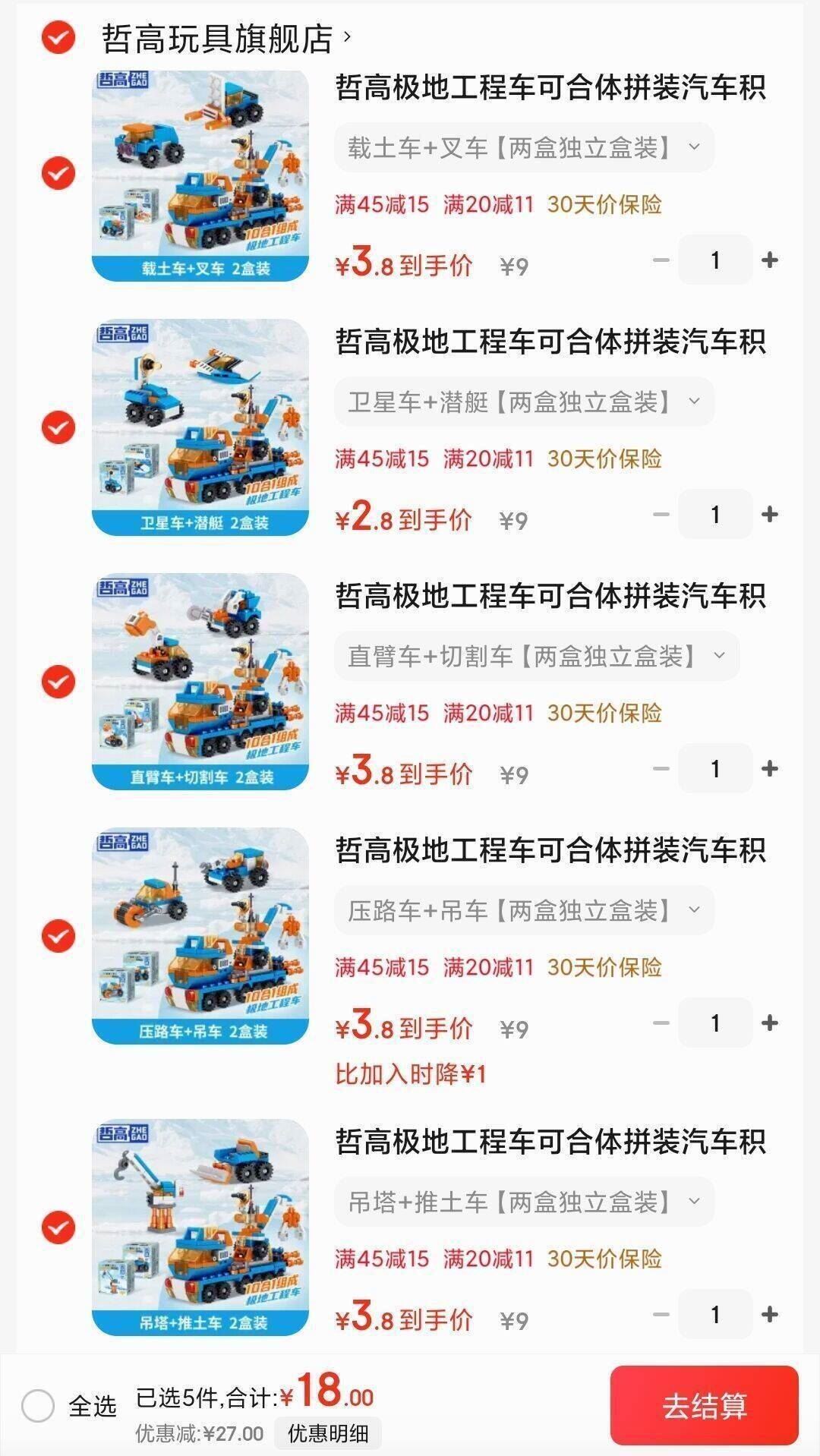Expand the 直臂车+切割车 variant dropdown
This screenshot has height=1456, width=820.
[x=537, y=656]
